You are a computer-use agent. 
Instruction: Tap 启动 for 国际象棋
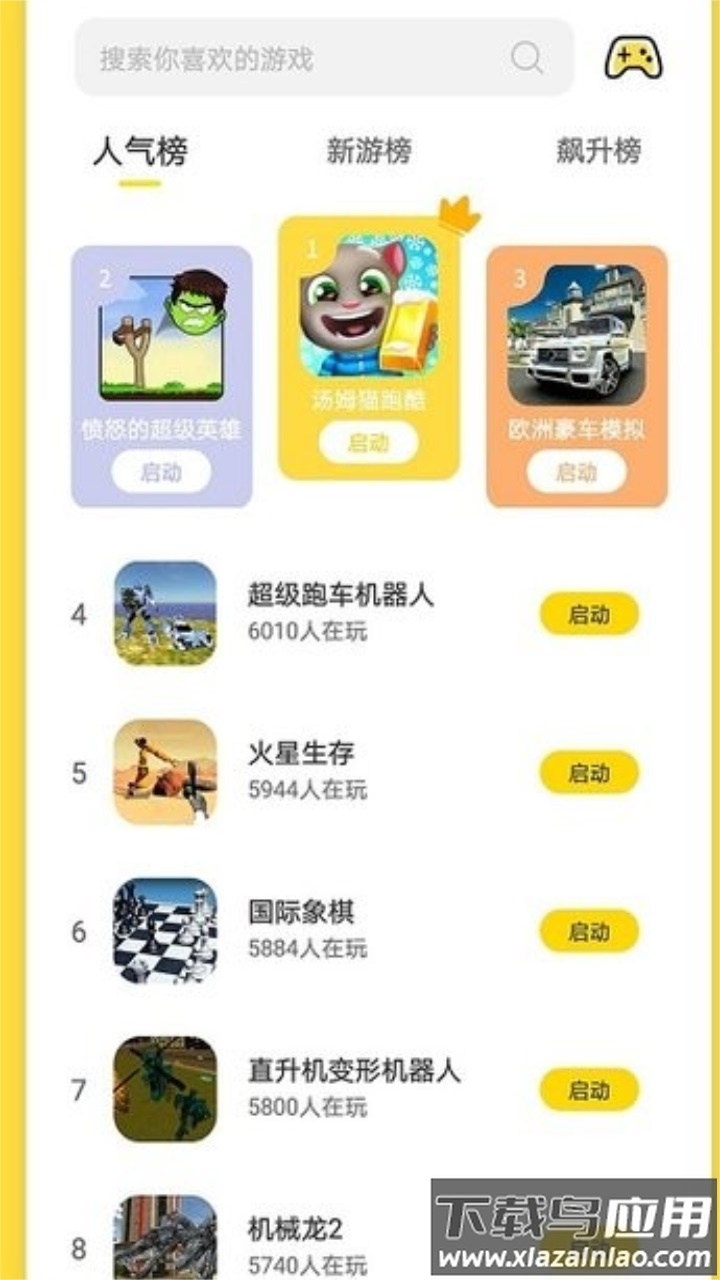coord(589,928)
